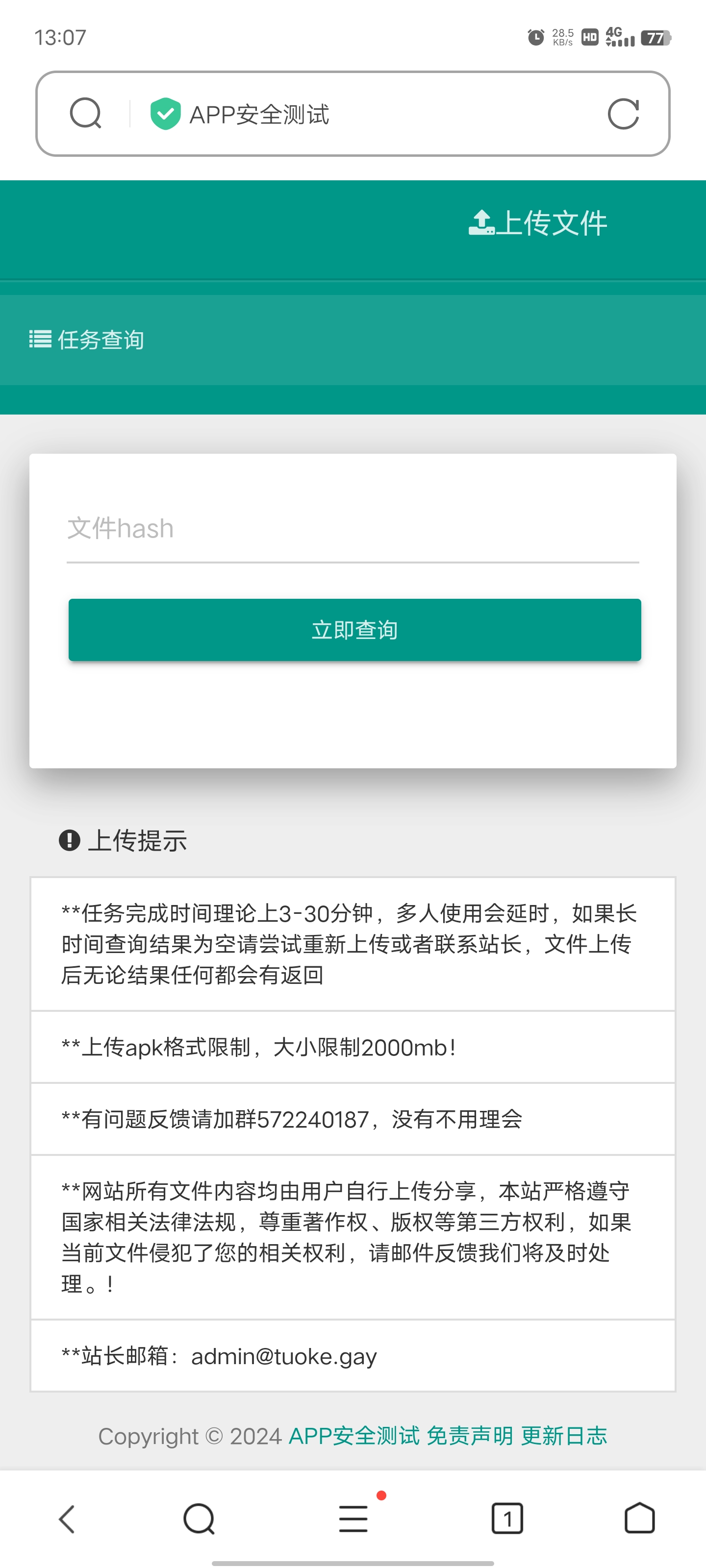Open APP安全测试 footer link
The image size is (706, 1568).
[x=354, y=1436]
